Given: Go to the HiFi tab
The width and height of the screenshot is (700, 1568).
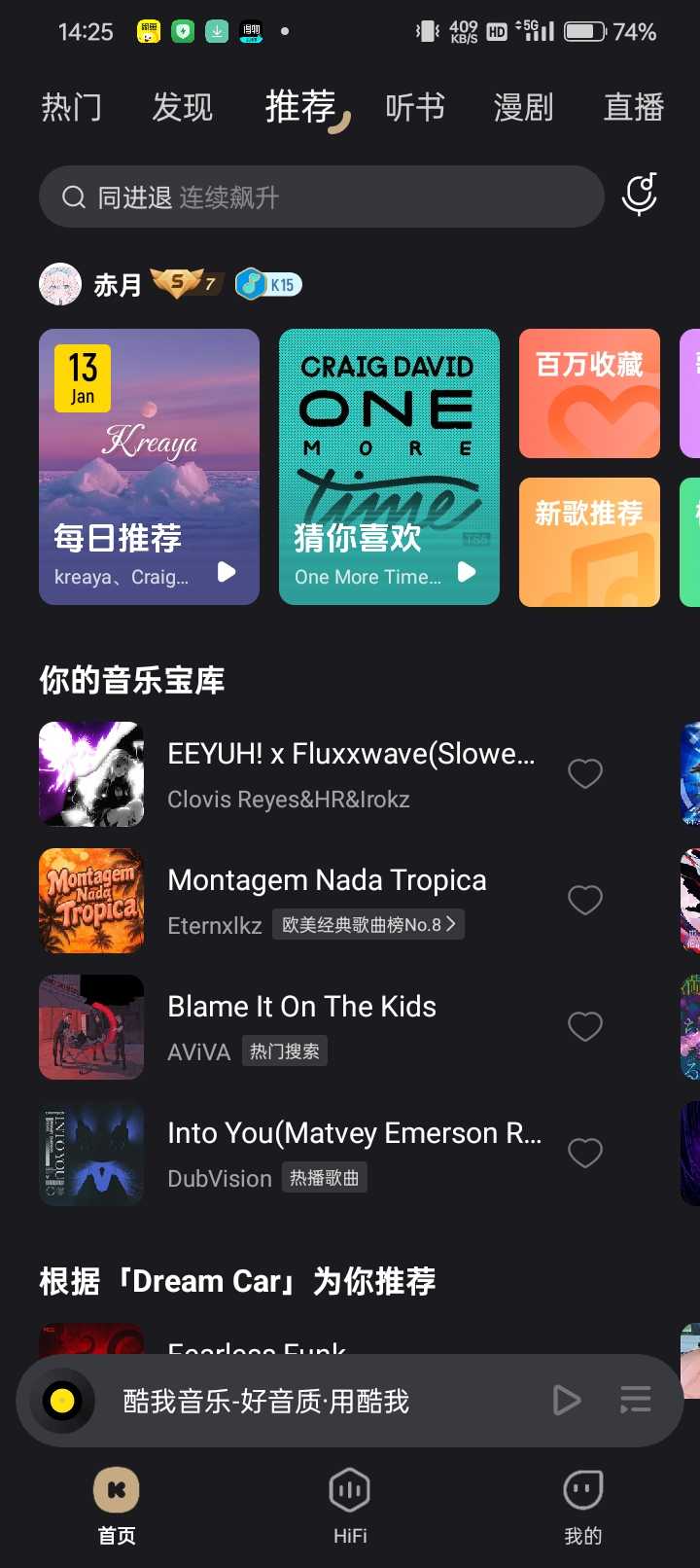Looking at the screenshot, I should tap(350, 1504).
